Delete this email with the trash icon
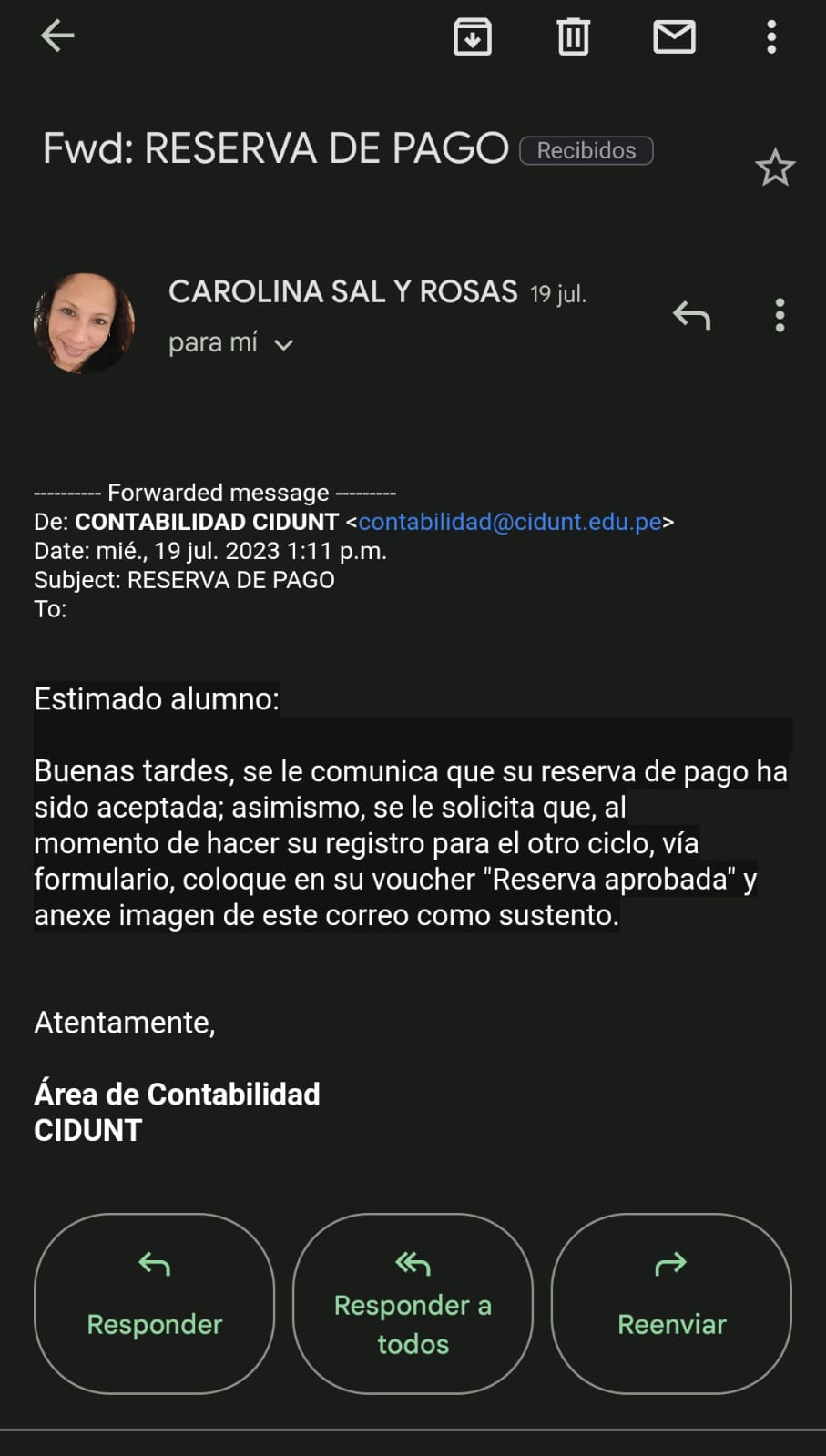The image size is (826, 1456). (573, 37)
